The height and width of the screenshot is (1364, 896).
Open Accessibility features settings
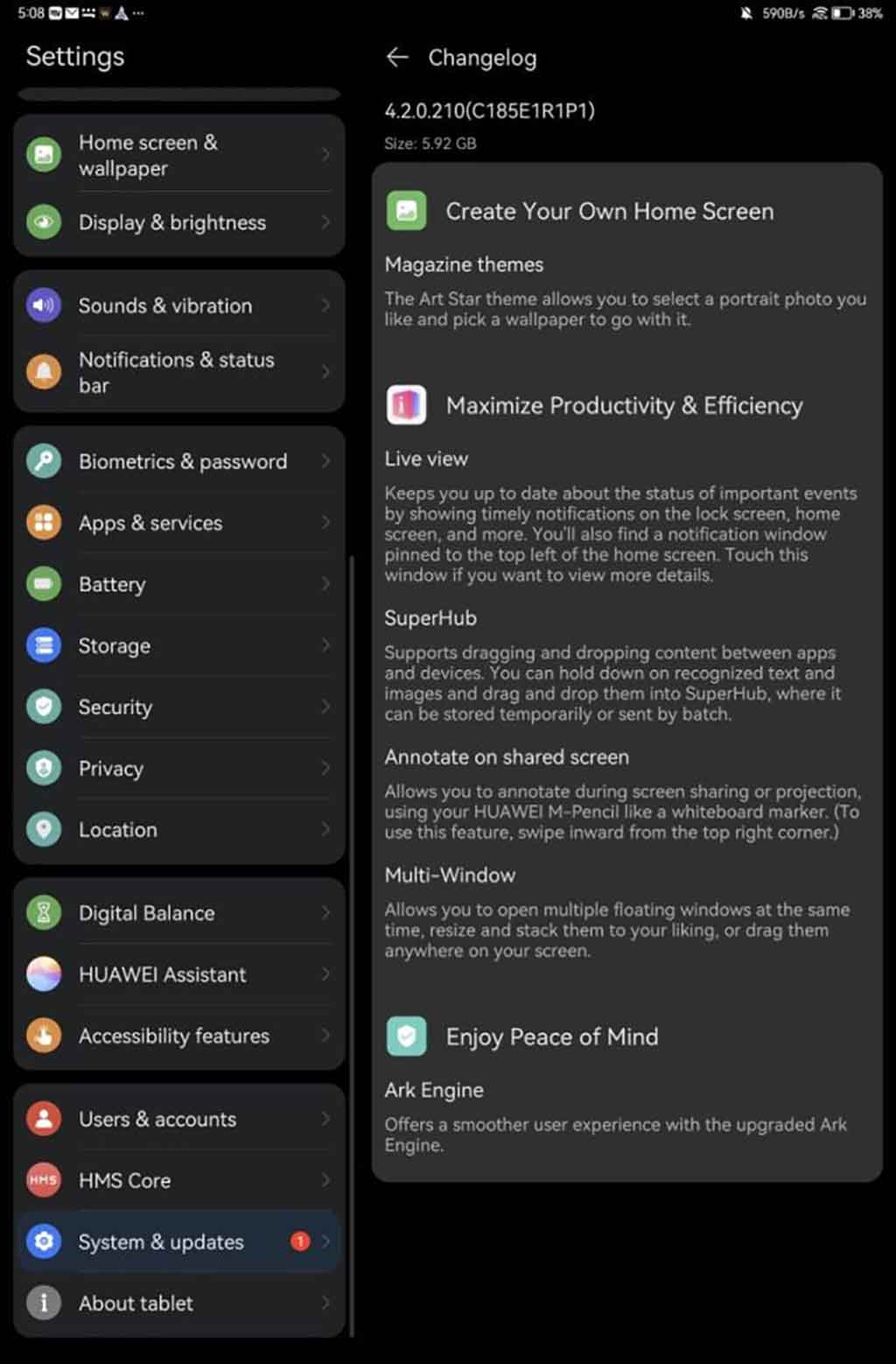(178, 1036)
